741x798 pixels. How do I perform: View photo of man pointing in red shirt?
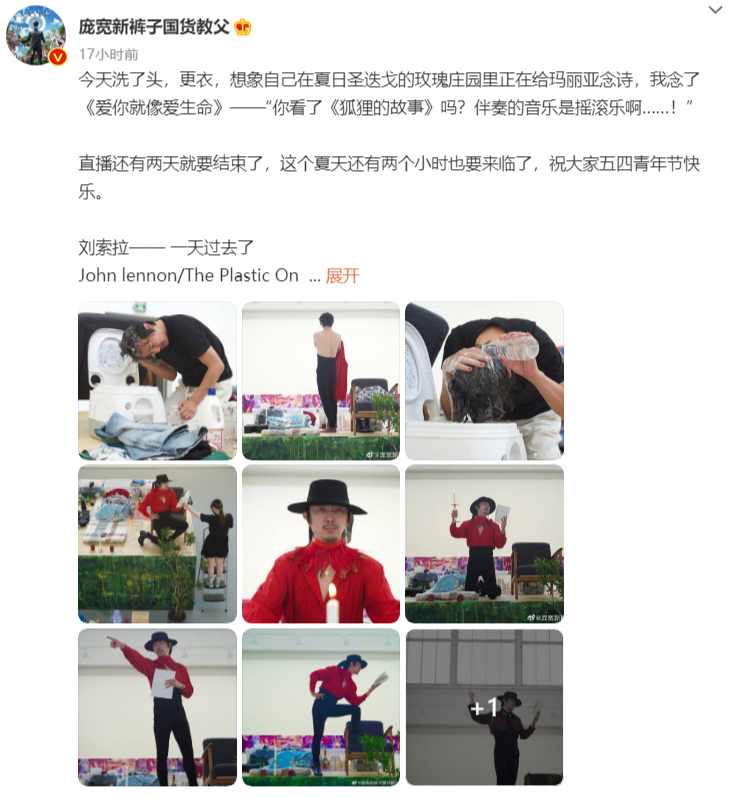pyautogui.click(x=157, y=706)
